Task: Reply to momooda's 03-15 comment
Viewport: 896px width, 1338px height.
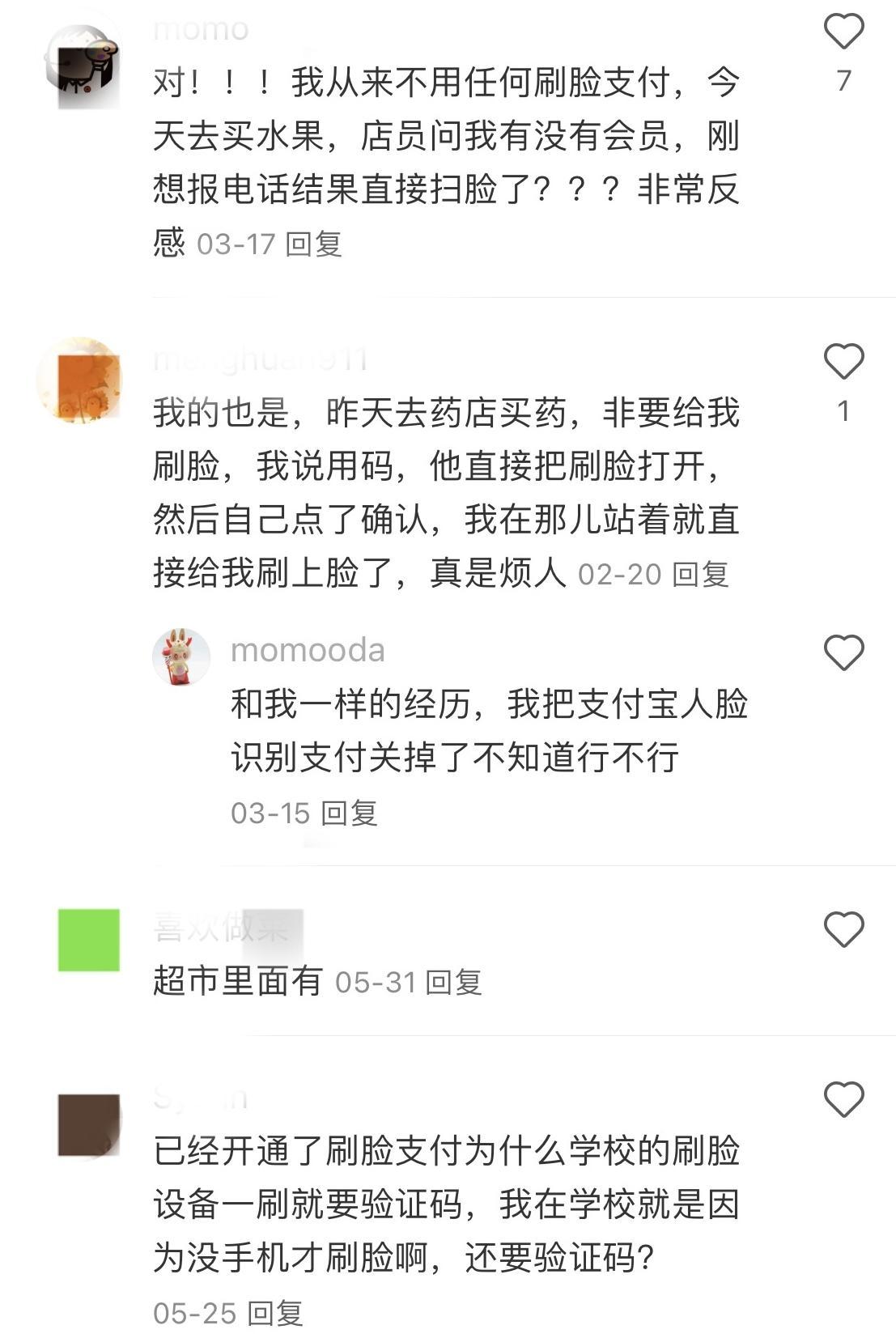Action: pyautogui.click(x=350, y=813)
